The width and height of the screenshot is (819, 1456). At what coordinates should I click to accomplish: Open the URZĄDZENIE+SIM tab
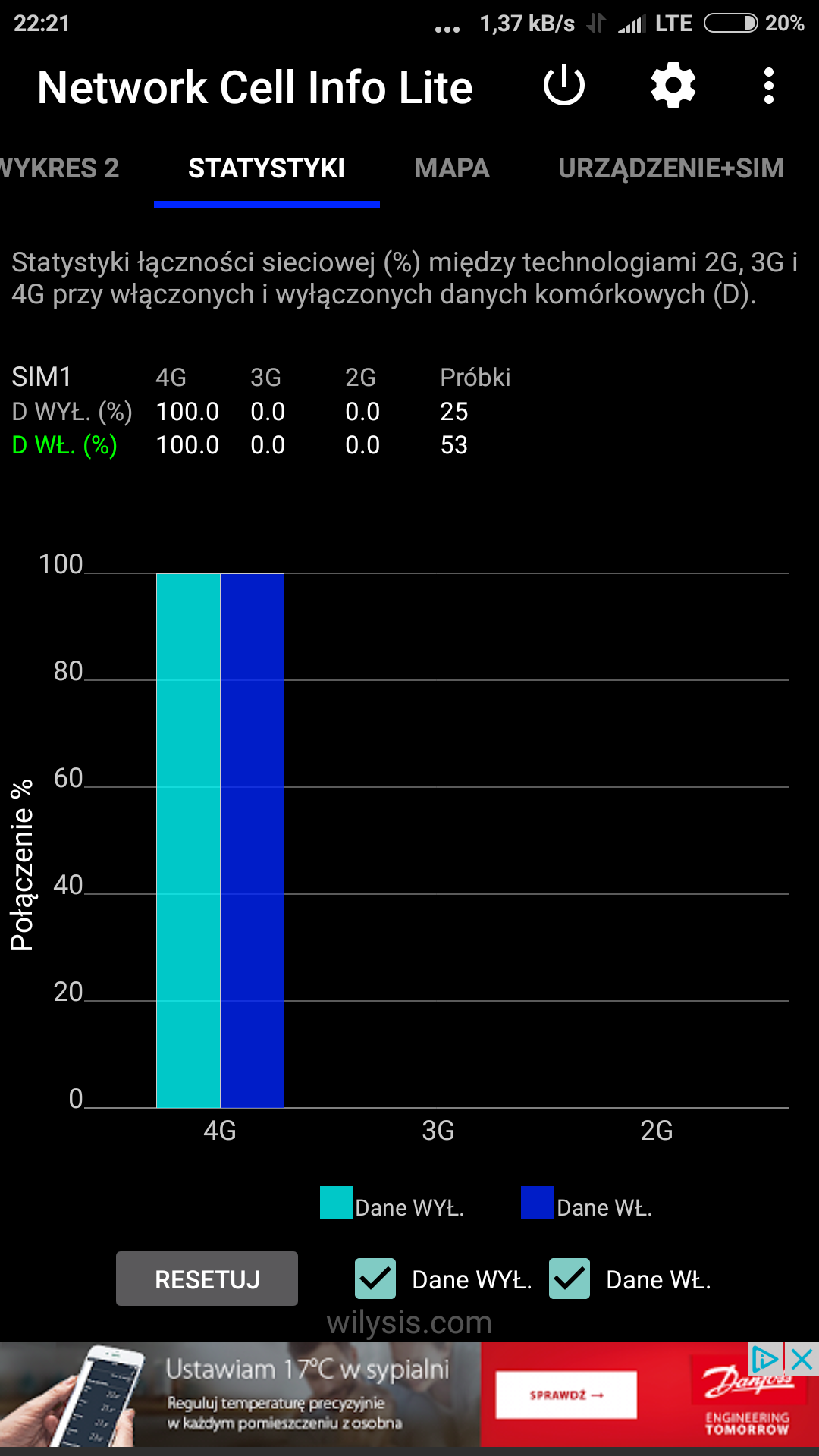(671, 168)
